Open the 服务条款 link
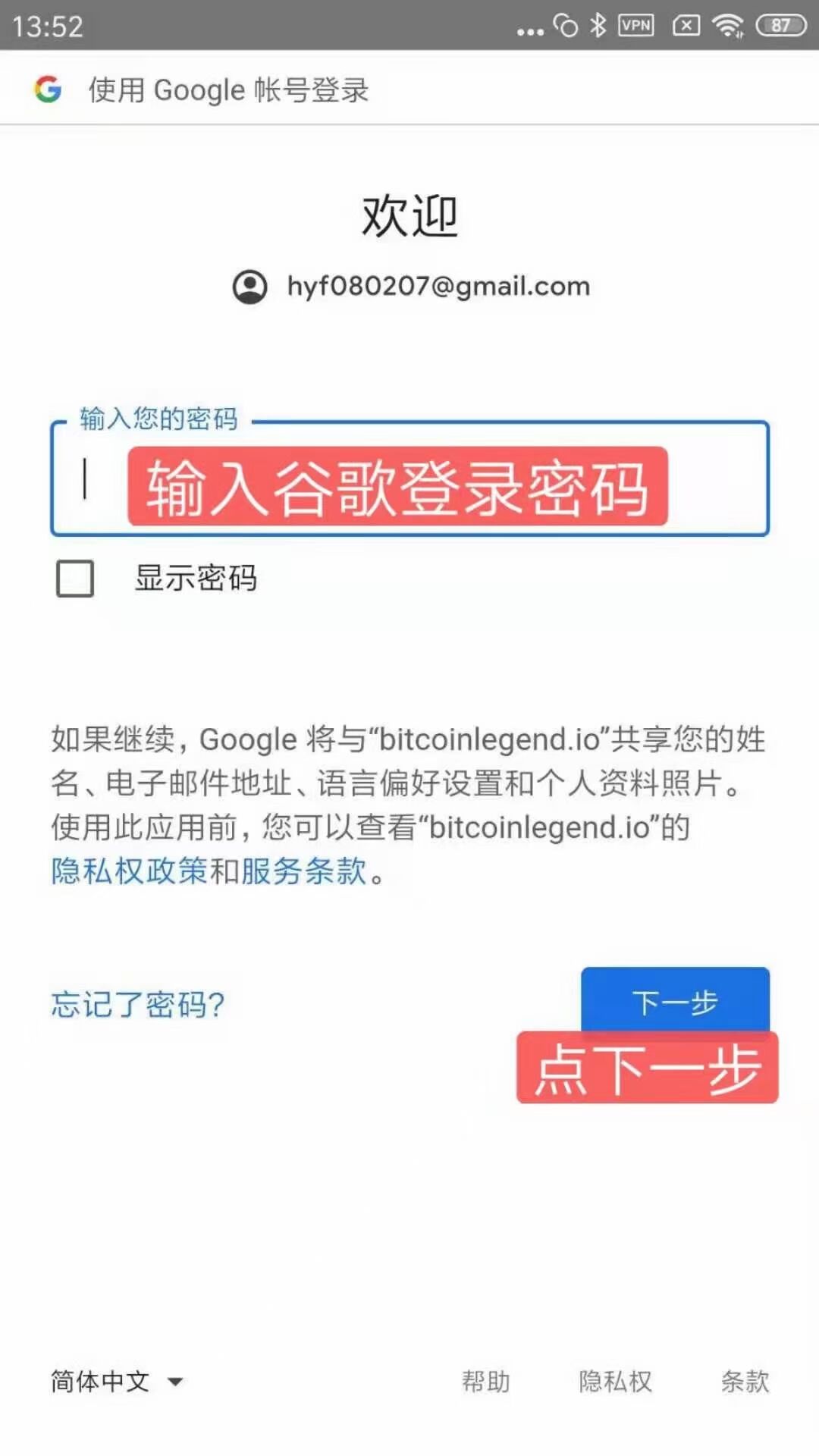Viewport: 819px width, 1456px height. pyautogui.click(x=303, y=871)
